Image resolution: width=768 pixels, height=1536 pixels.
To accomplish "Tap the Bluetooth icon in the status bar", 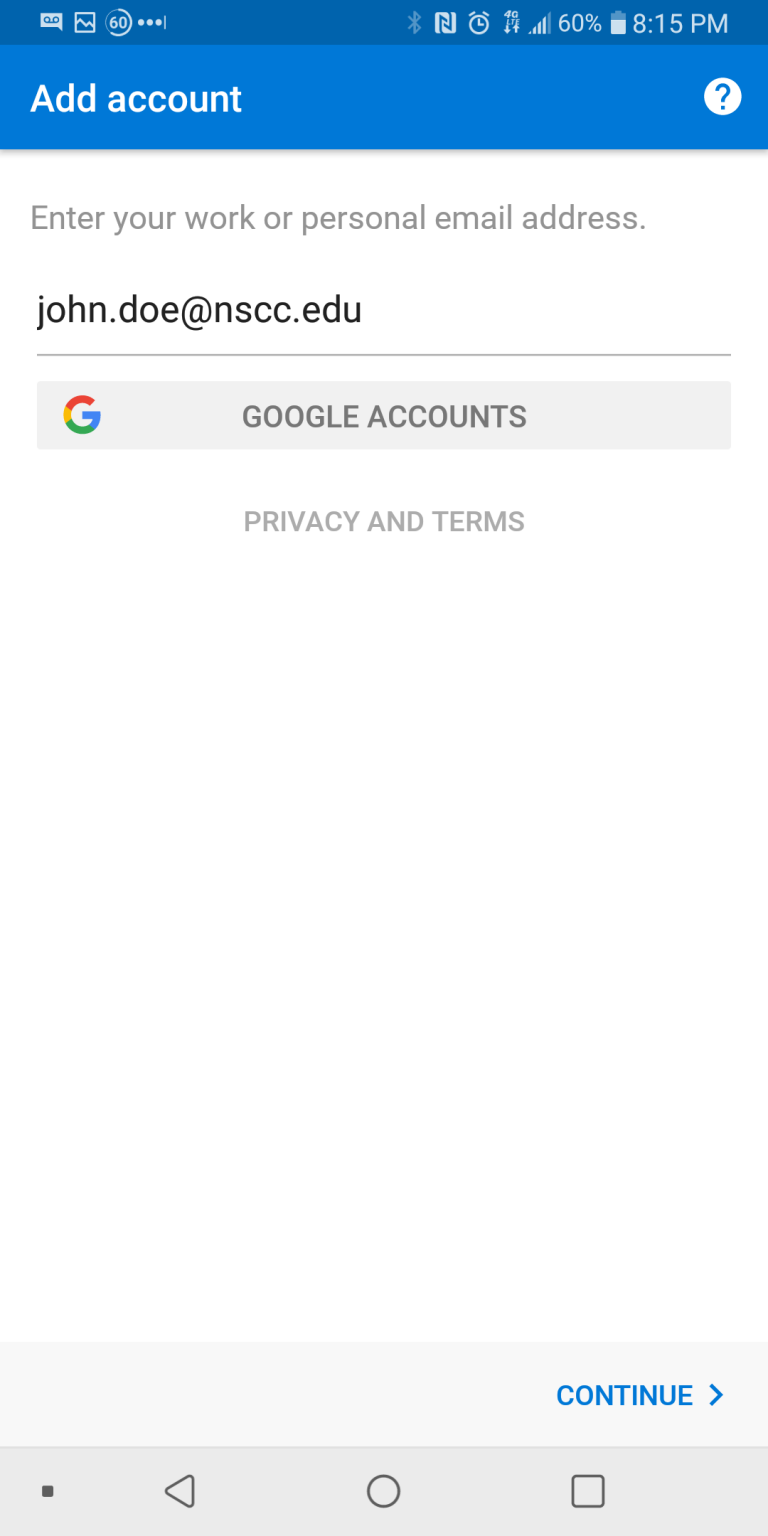I will [415, 21].
